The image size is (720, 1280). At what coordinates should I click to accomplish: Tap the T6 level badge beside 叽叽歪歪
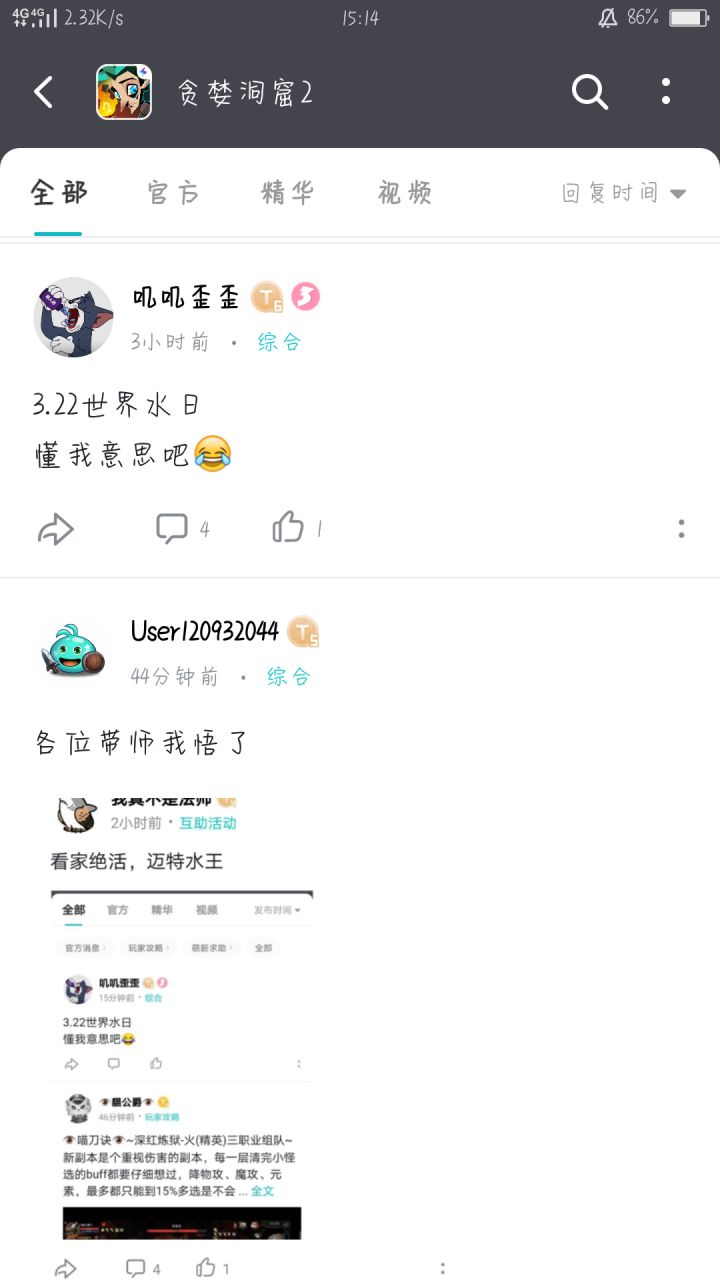tap(265, 297)
